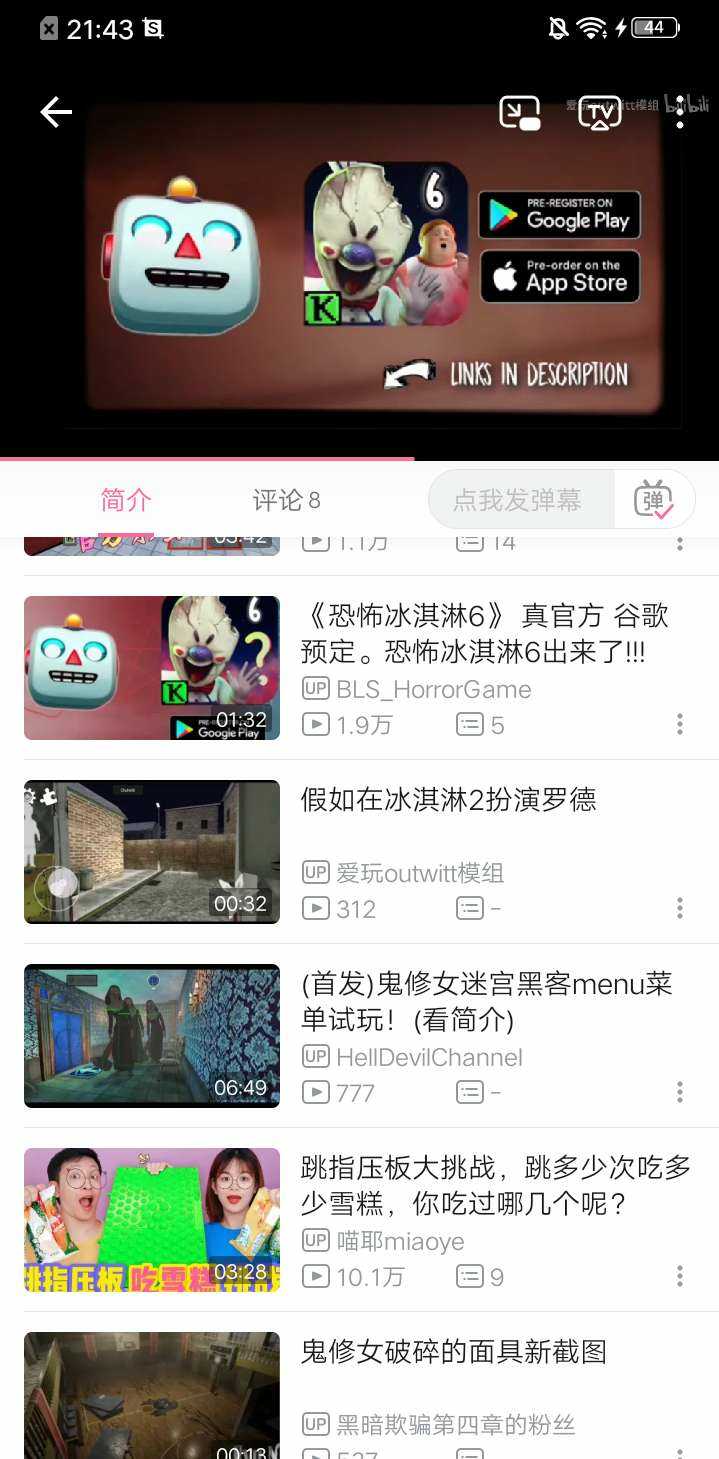Enter picture-in-picture mini player mode
This screenshot has width=719, height=1459.
[519, 112]
